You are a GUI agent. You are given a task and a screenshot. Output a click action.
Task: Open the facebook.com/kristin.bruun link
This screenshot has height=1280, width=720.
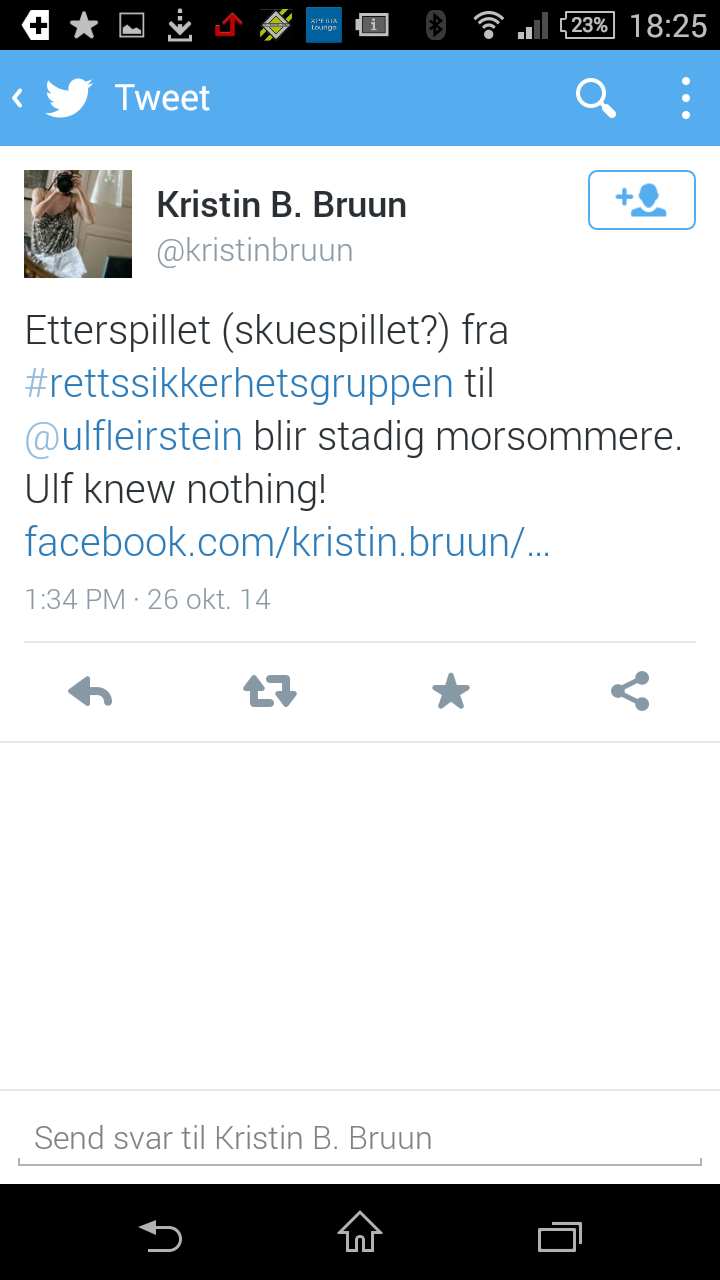coord(287,541)
